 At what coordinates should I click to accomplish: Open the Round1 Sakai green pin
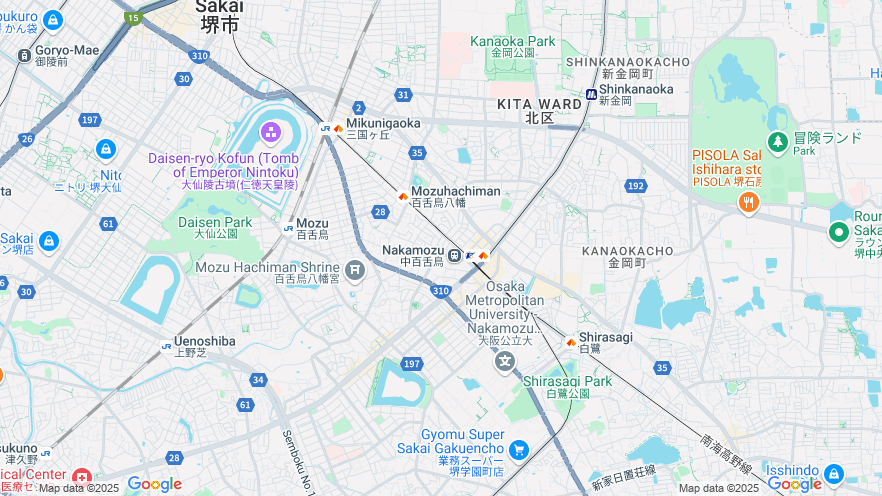click(x=839, y=233)
